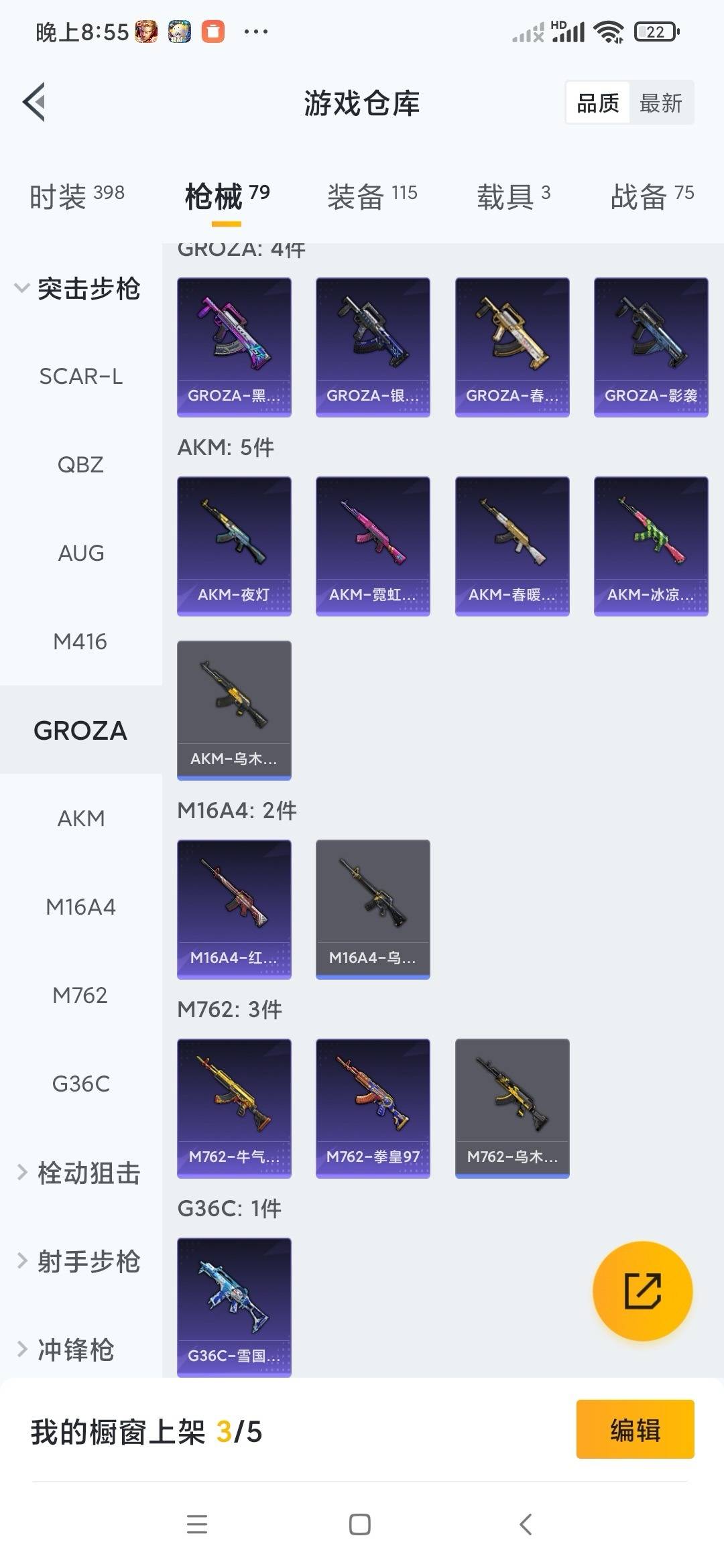
Task: Collapse the 突击步枪 category
Action: [77, 289]
